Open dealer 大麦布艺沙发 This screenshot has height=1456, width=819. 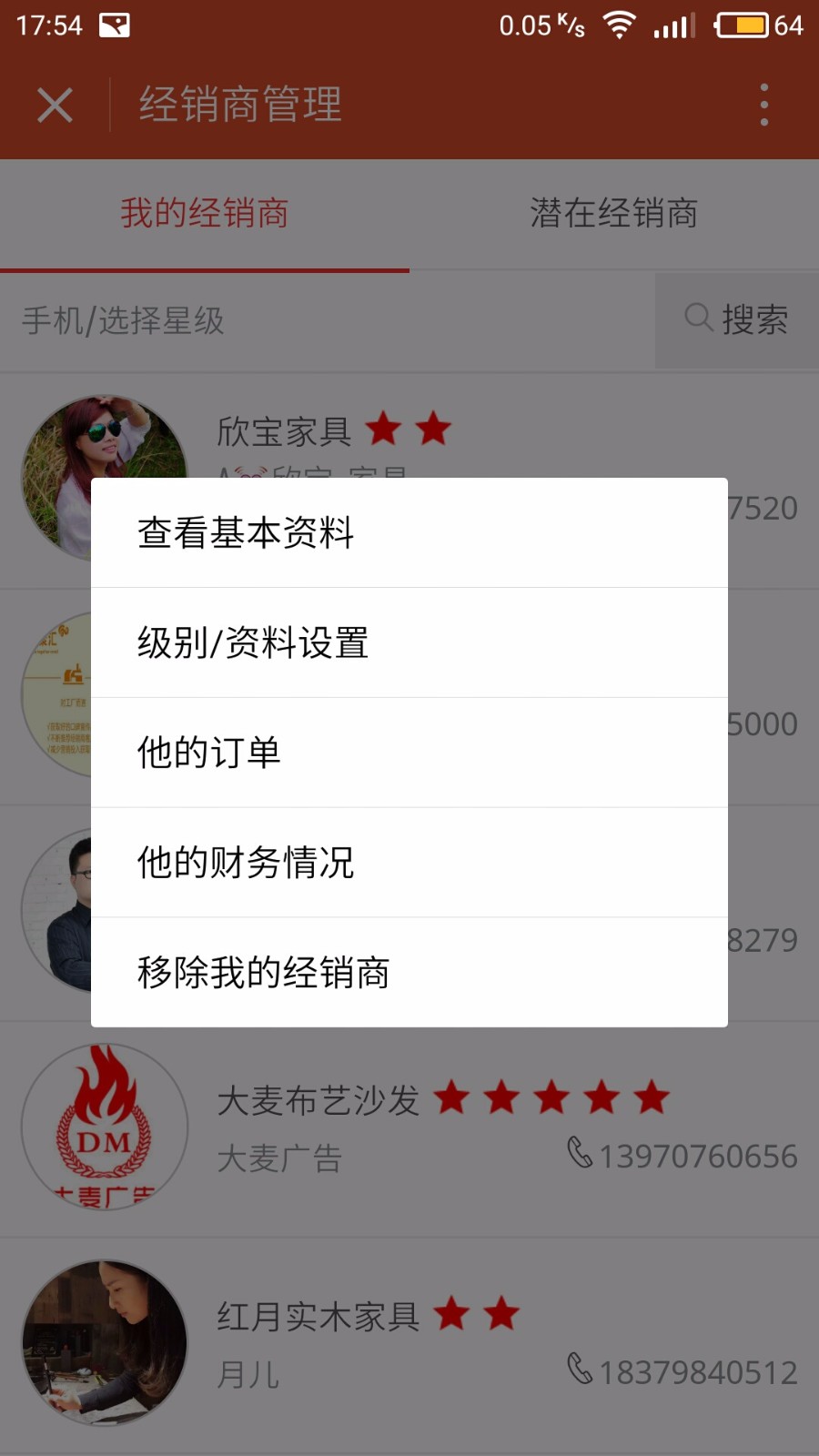(409, 1128)
